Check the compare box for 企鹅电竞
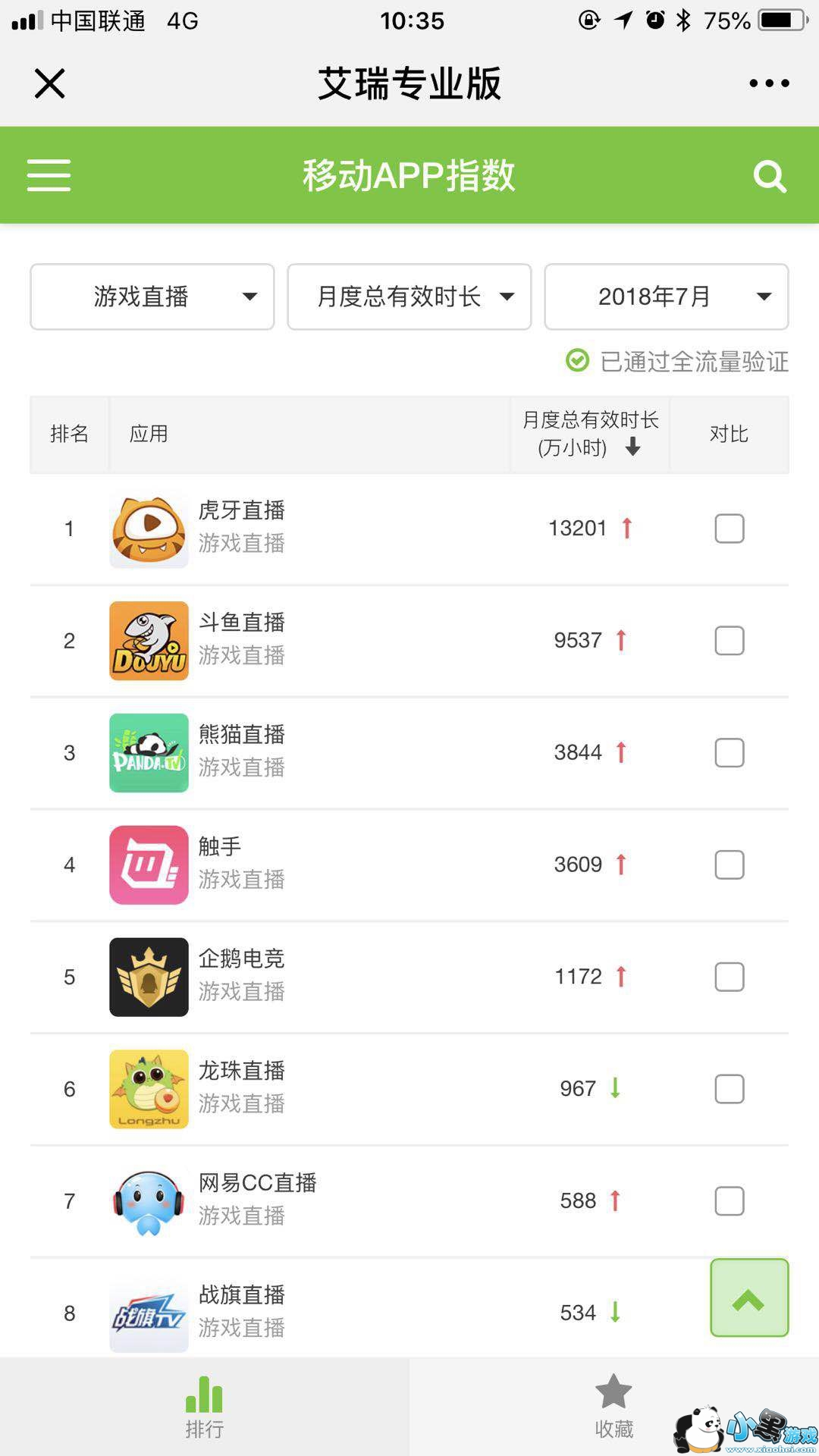The width and height of the screenshot is (819, 1456). [729, 977]
